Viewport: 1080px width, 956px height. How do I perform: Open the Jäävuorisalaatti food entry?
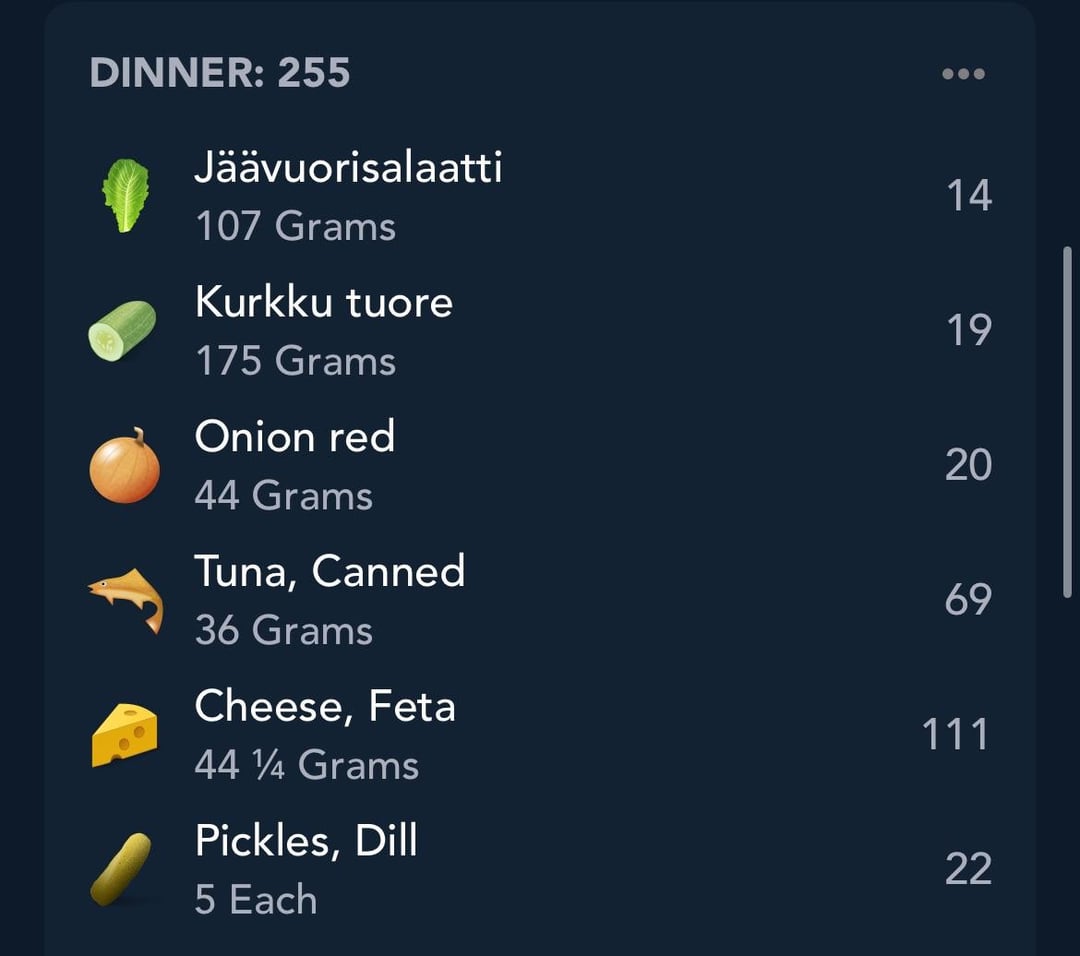pyautogui.click(x=347, y=195)
